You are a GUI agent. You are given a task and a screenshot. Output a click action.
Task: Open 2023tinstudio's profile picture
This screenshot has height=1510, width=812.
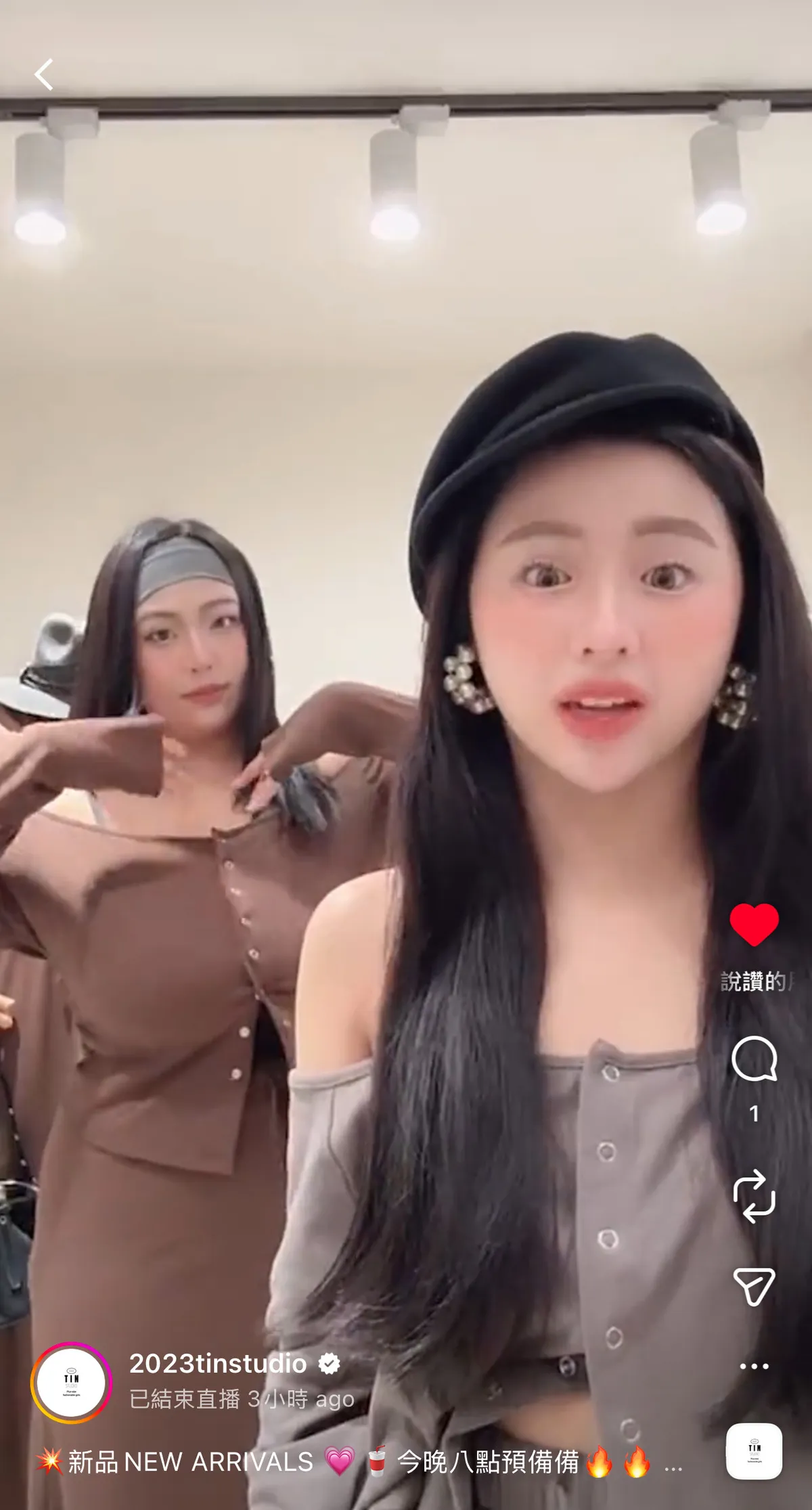click(71, 1383)
